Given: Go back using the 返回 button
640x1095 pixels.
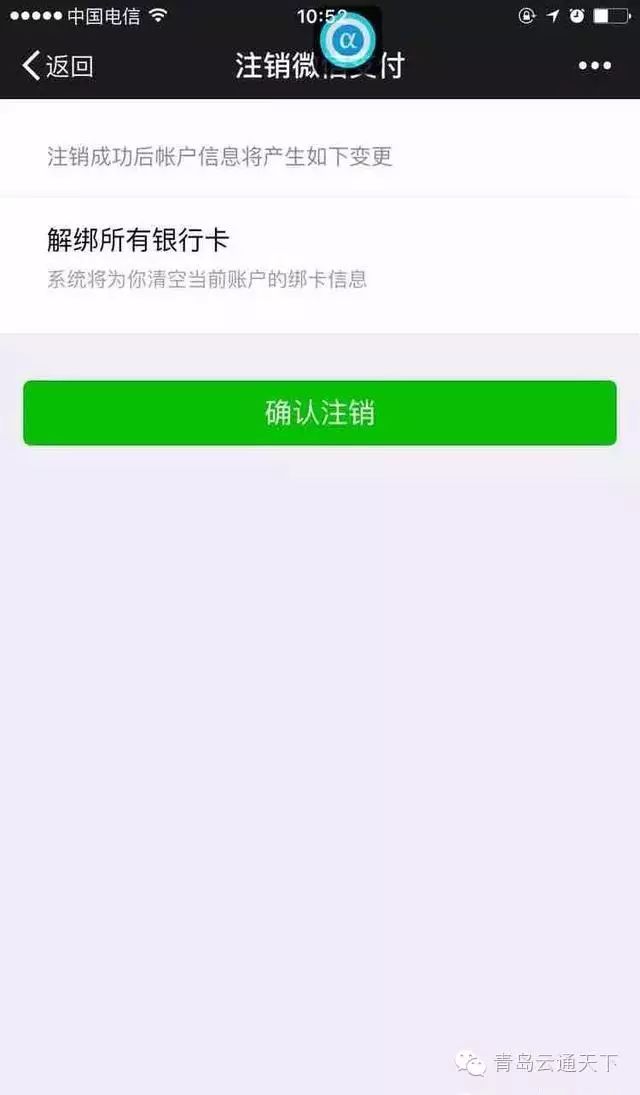Looking at the screenshot, I should tap(57, 66).
